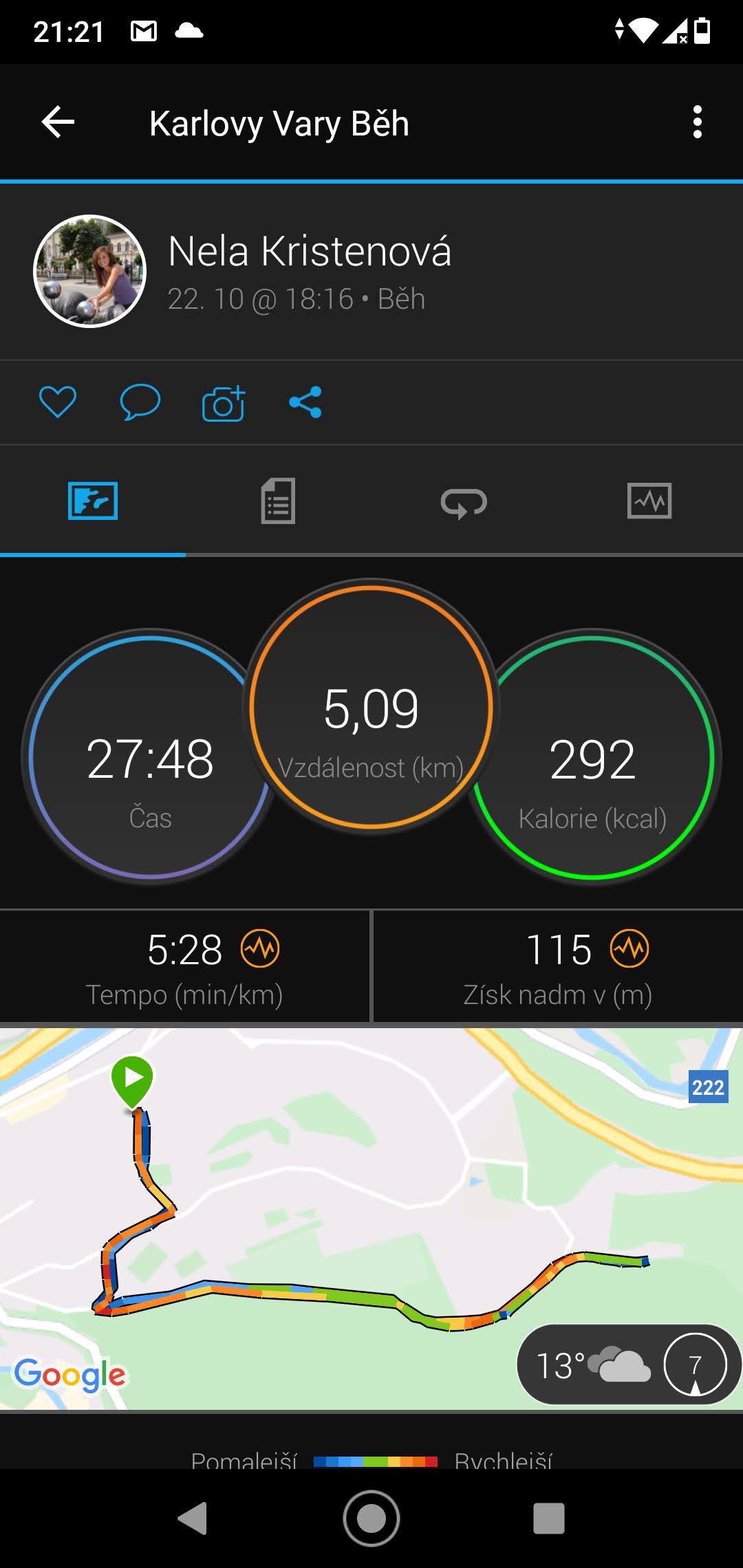
Task: Open Nela Kristenová's profile picture
Action: click(x=90, y=271)
